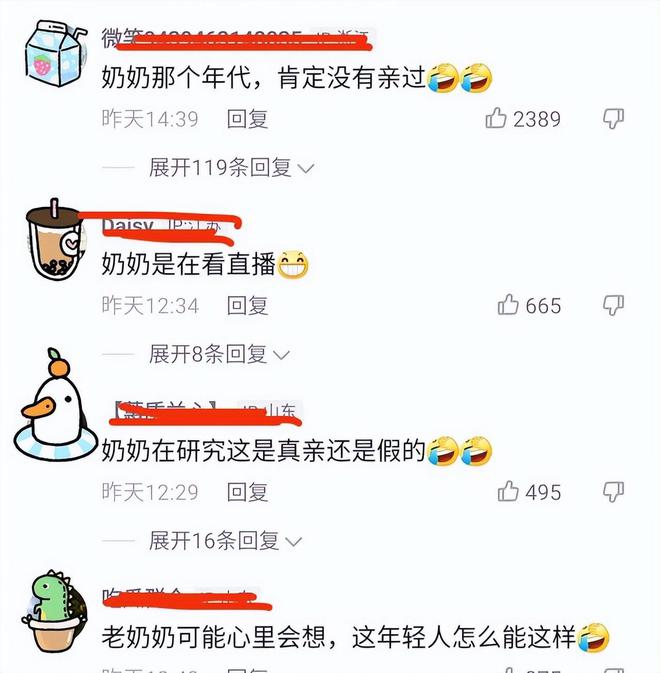Reply to the comment '奶奶在研究这是真亲还是假的'
This screenshot has width=660, height=673.
point(247,492)
